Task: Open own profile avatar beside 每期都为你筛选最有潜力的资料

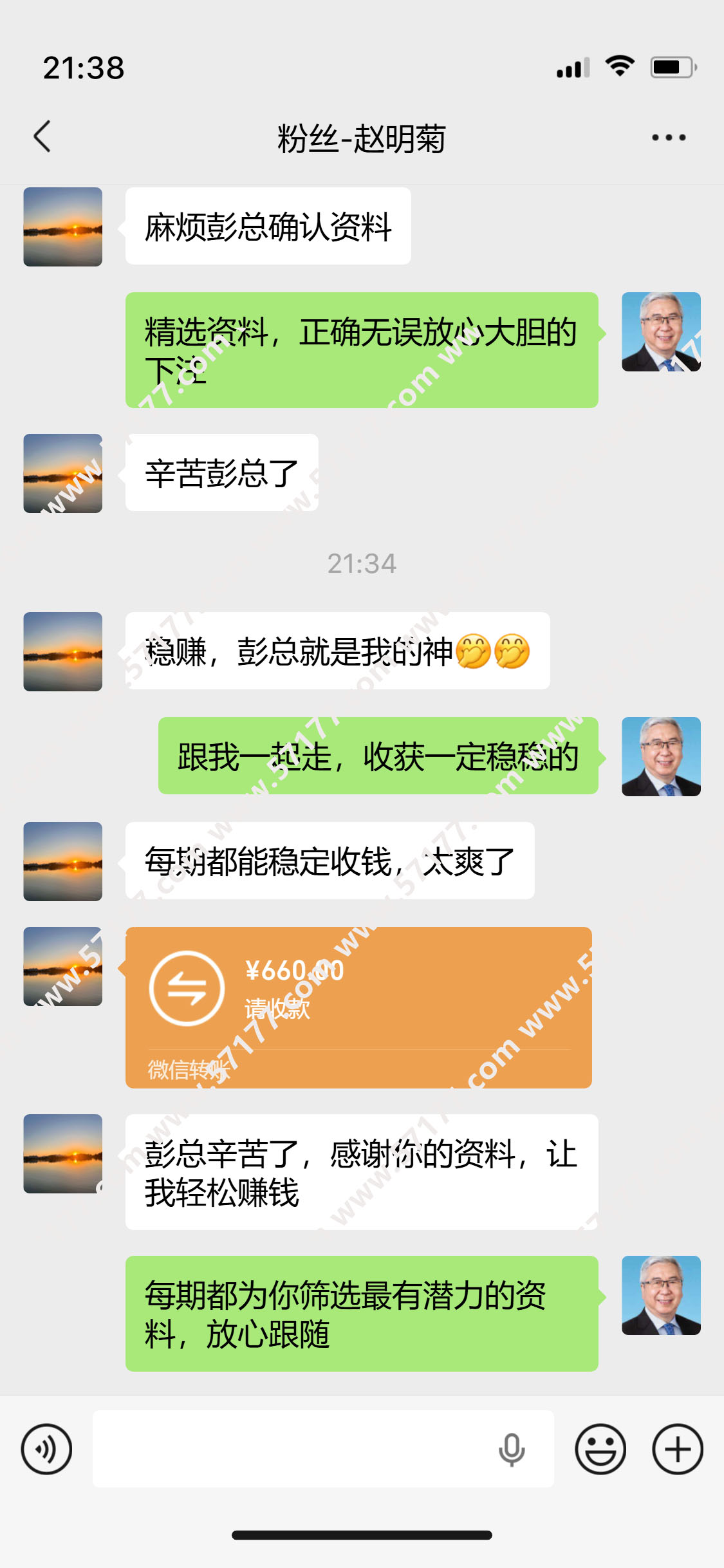Action: click(661, 1295)
